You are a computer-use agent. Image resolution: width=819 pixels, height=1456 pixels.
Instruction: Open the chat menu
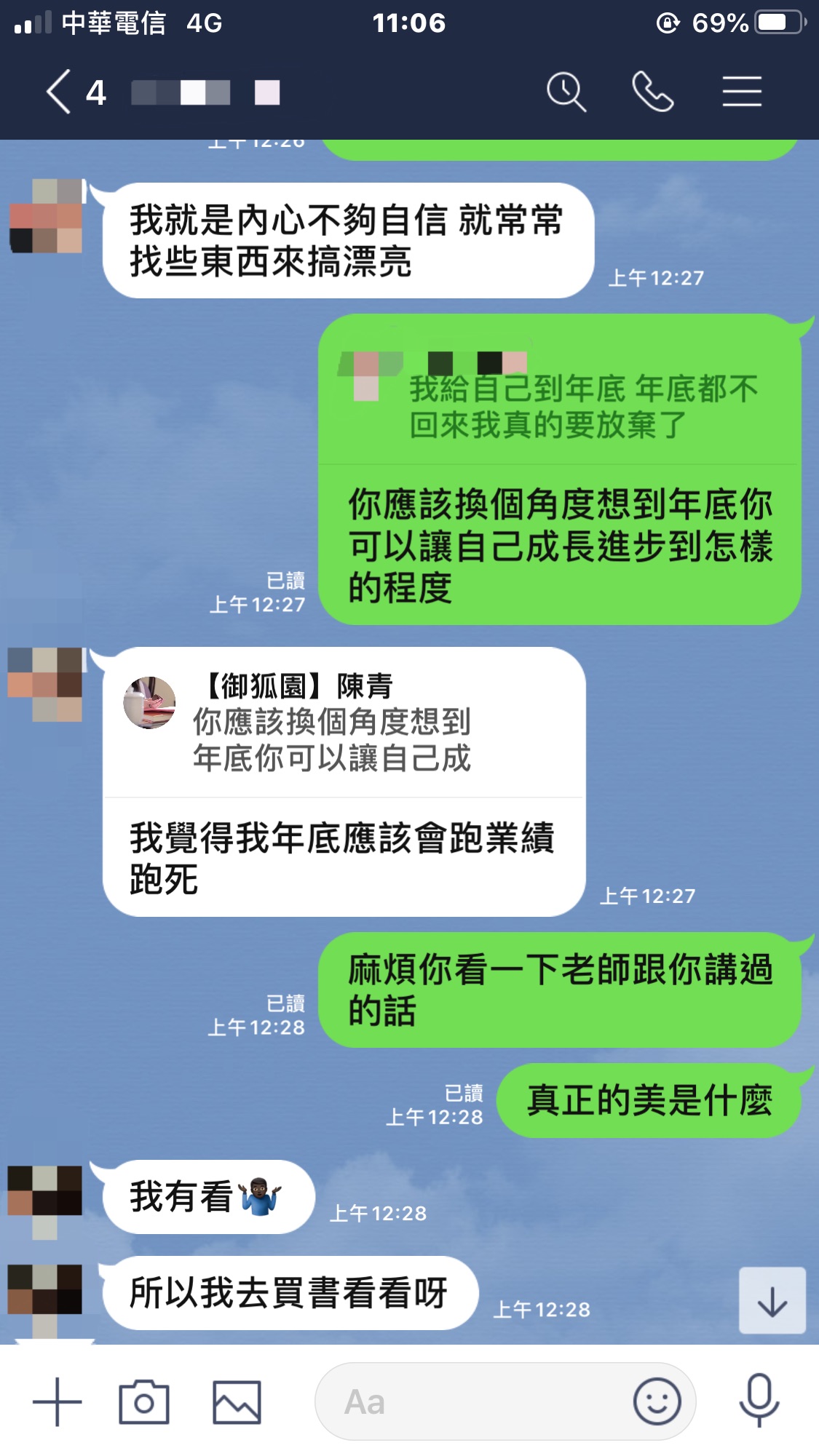(x=741, y=92)
